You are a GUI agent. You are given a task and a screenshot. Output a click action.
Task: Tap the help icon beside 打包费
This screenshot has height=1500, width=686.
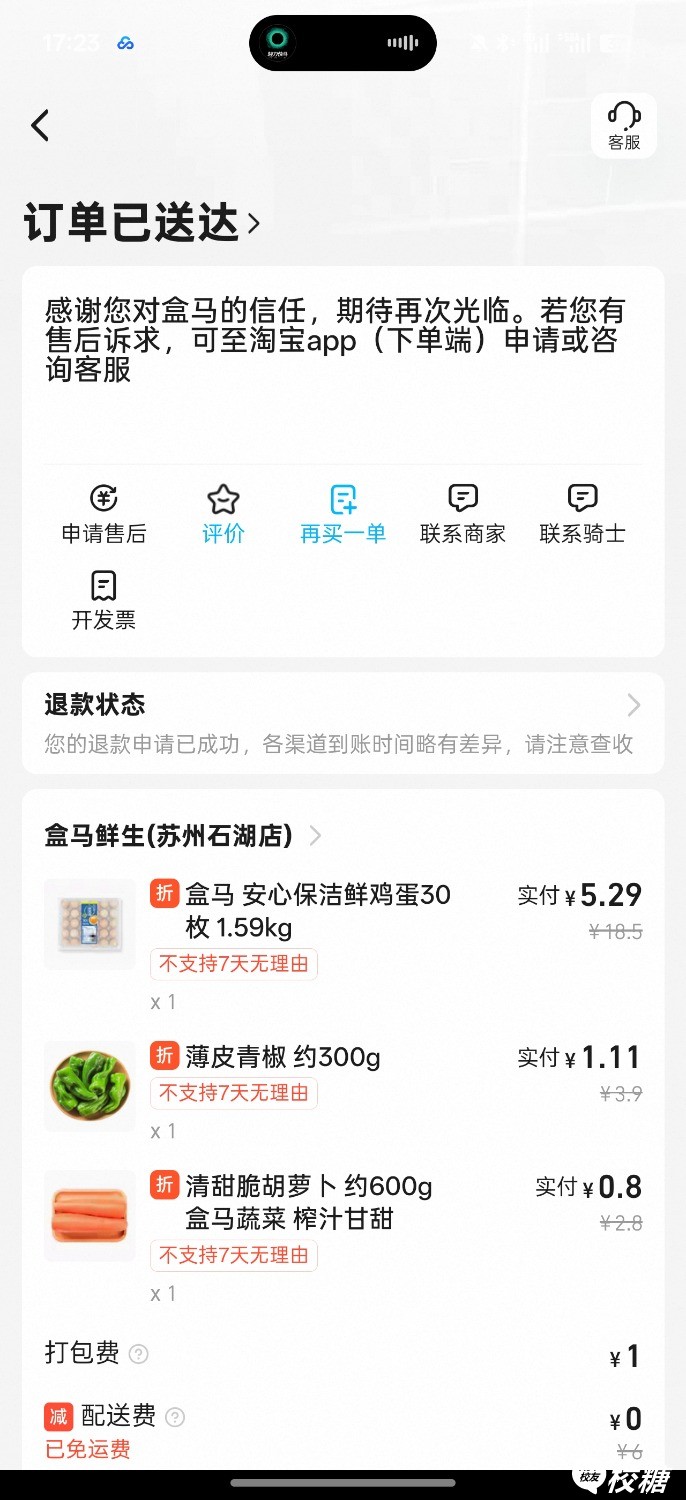click(x=139, y=1354)
